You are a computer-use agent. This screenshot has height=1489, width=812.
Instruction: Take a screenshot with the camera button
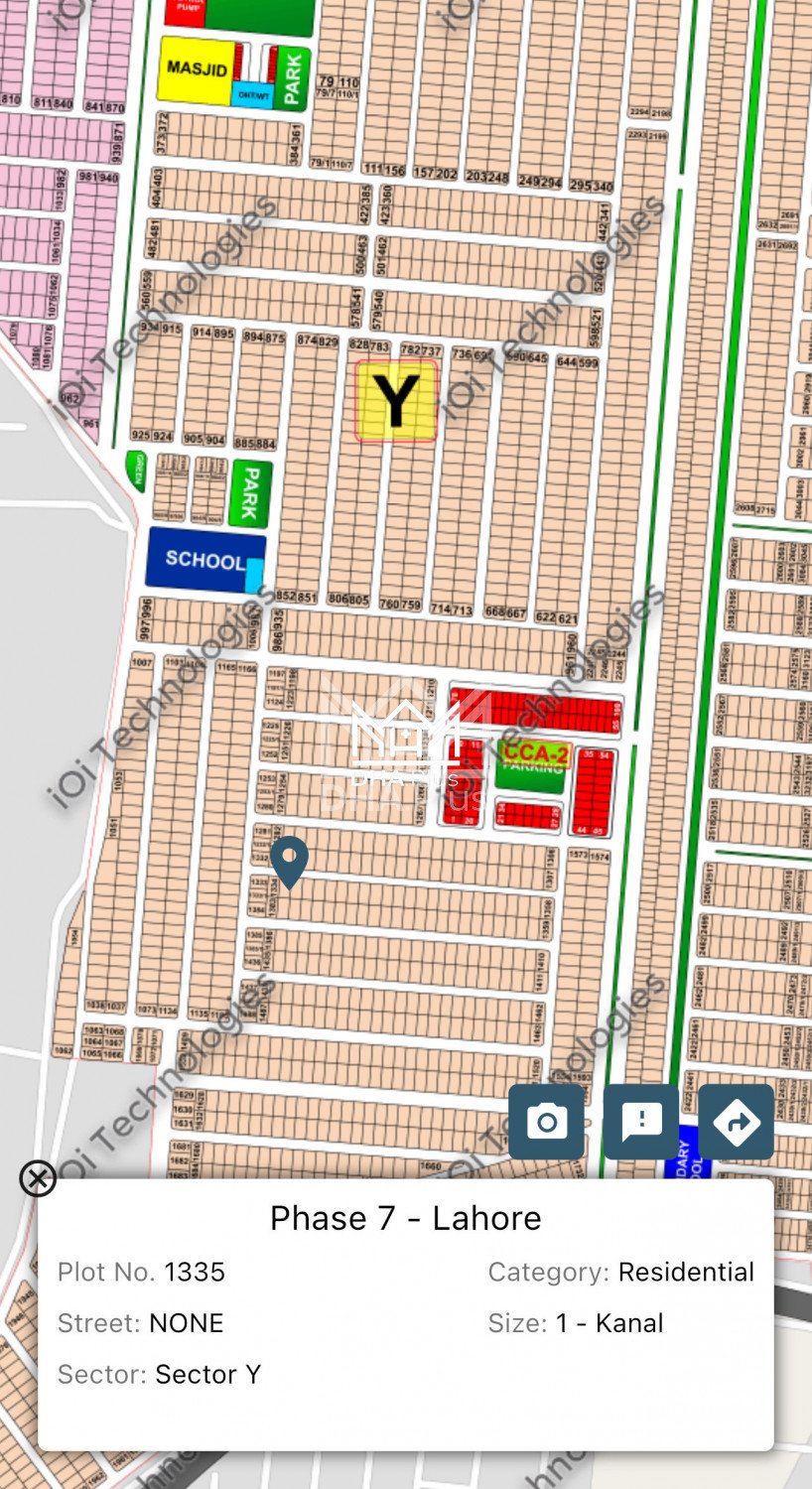546,1122
